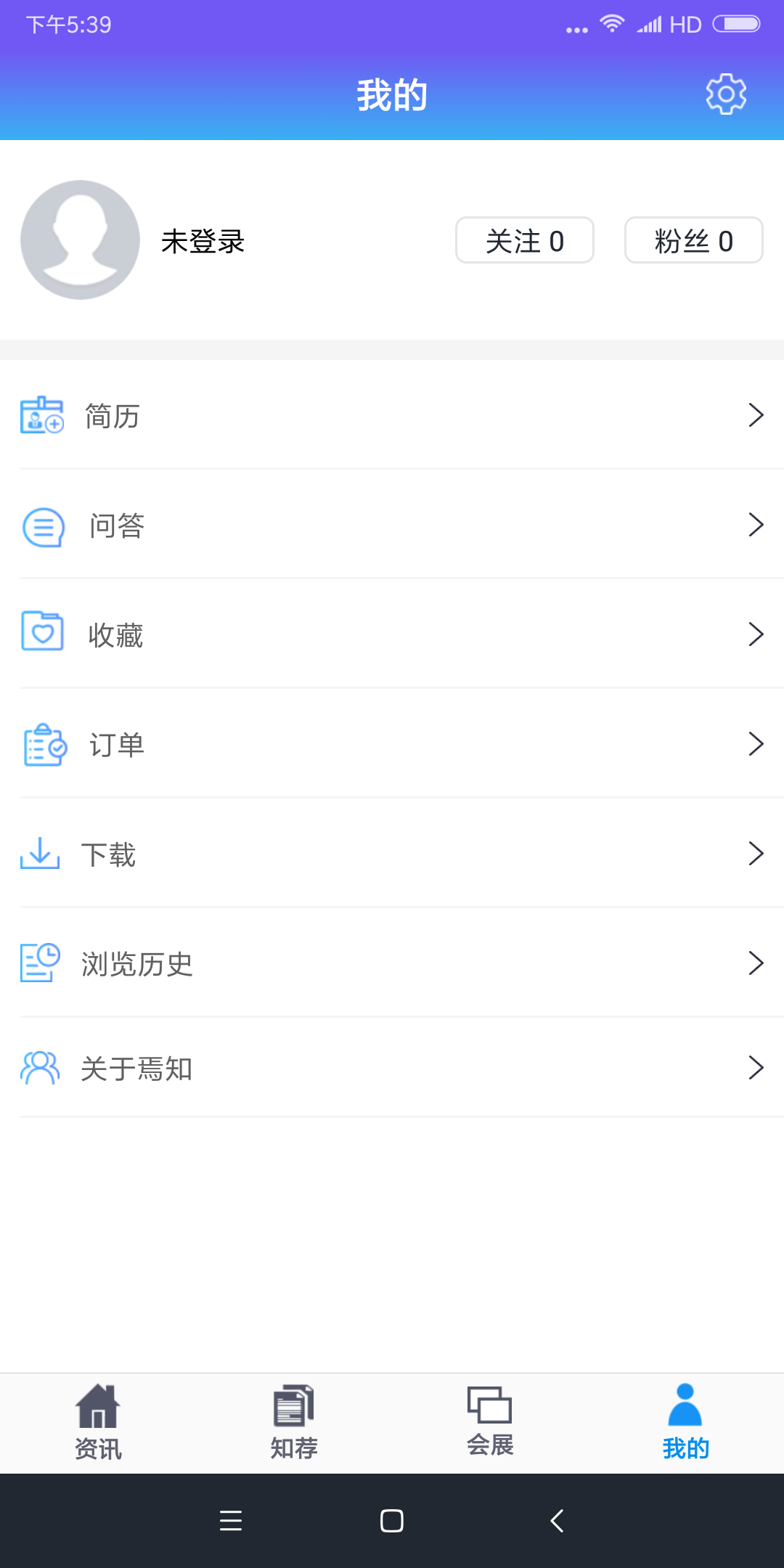The width and height of the screenshot is (784, 1568).
Task: Open settings via the gear icon
Action: pyautogui.click(x=724, y=93)
